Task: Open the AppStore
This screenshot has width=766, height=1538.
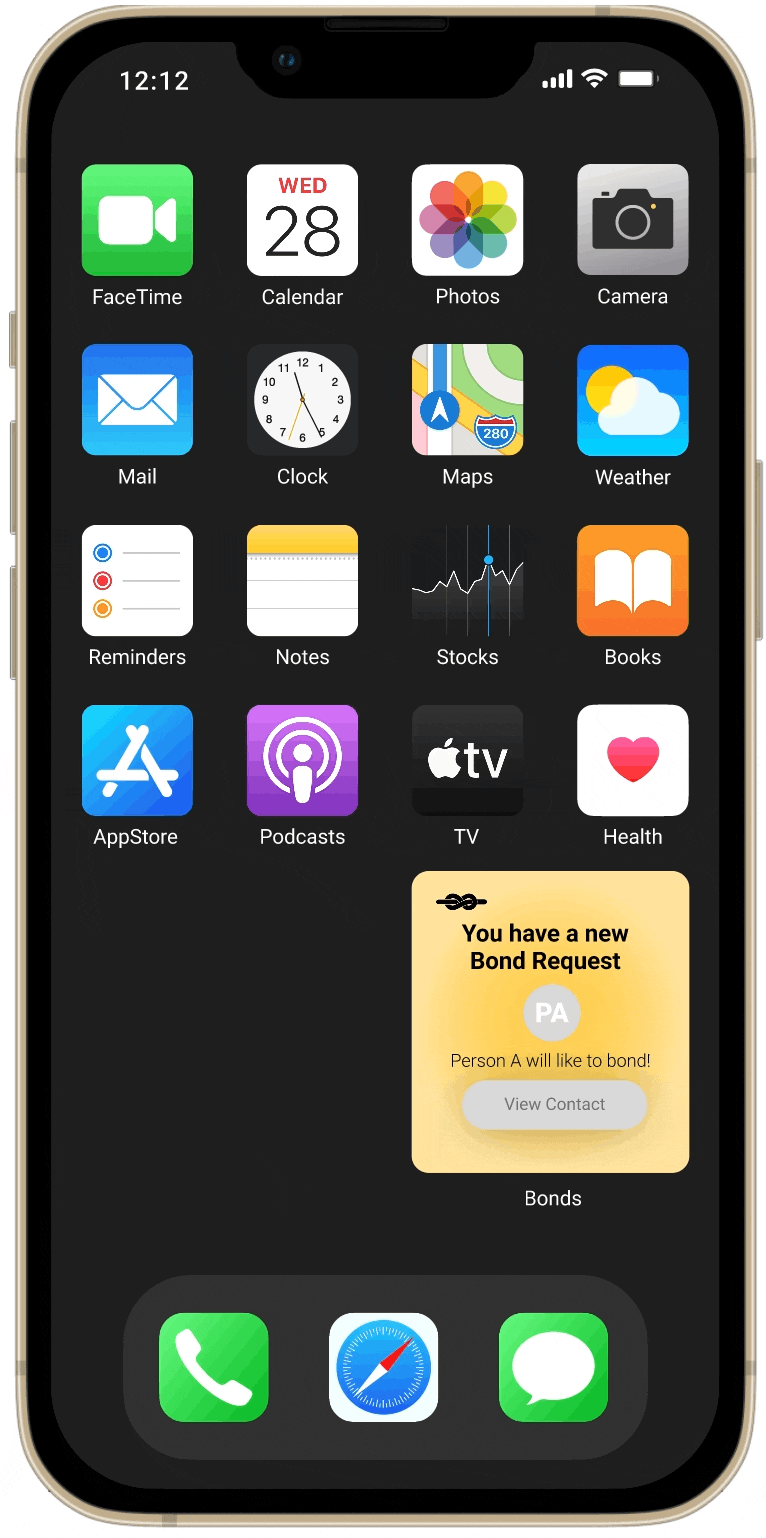Action: (x=137, y=760)
